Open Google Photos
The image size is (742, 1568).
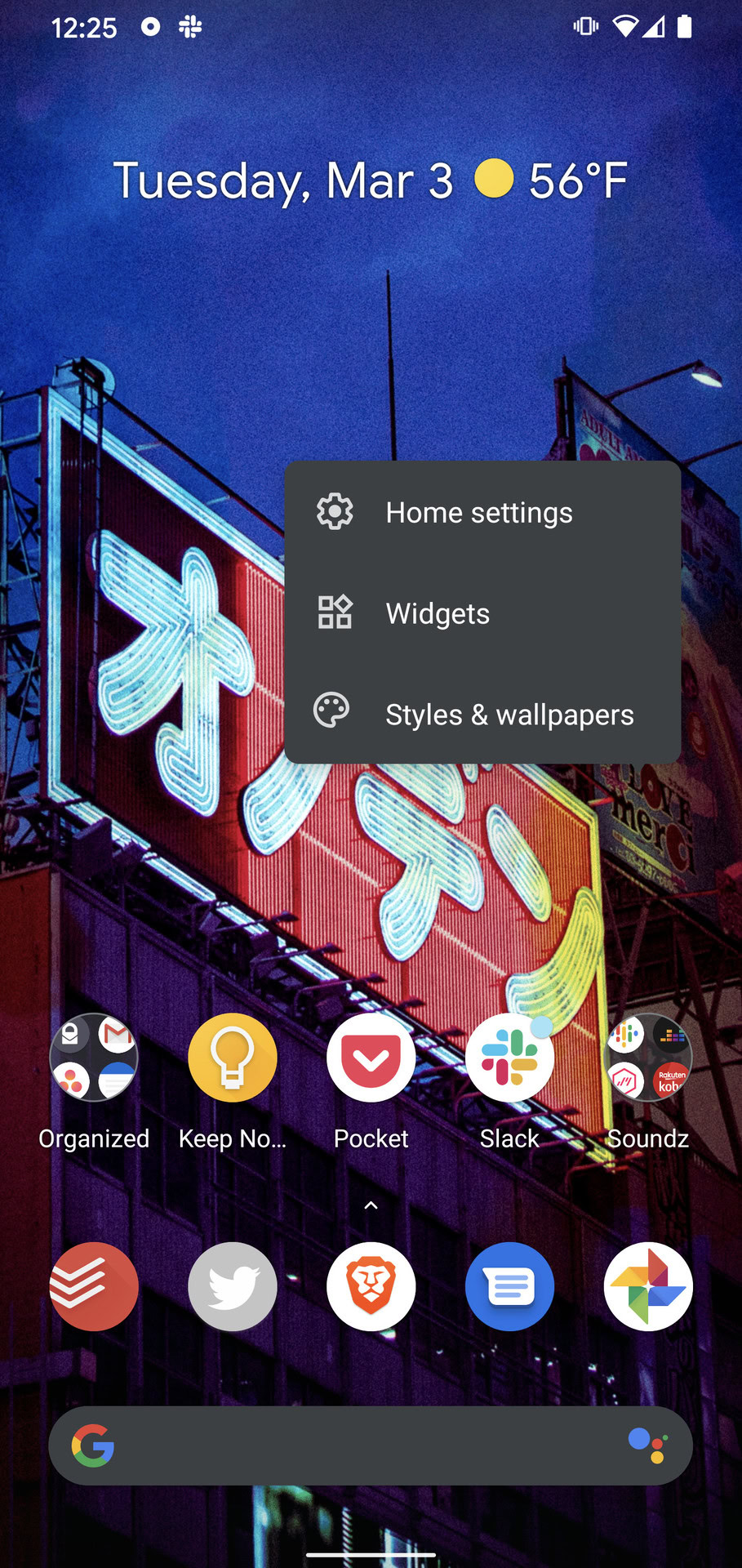[x=648, y=1286]
